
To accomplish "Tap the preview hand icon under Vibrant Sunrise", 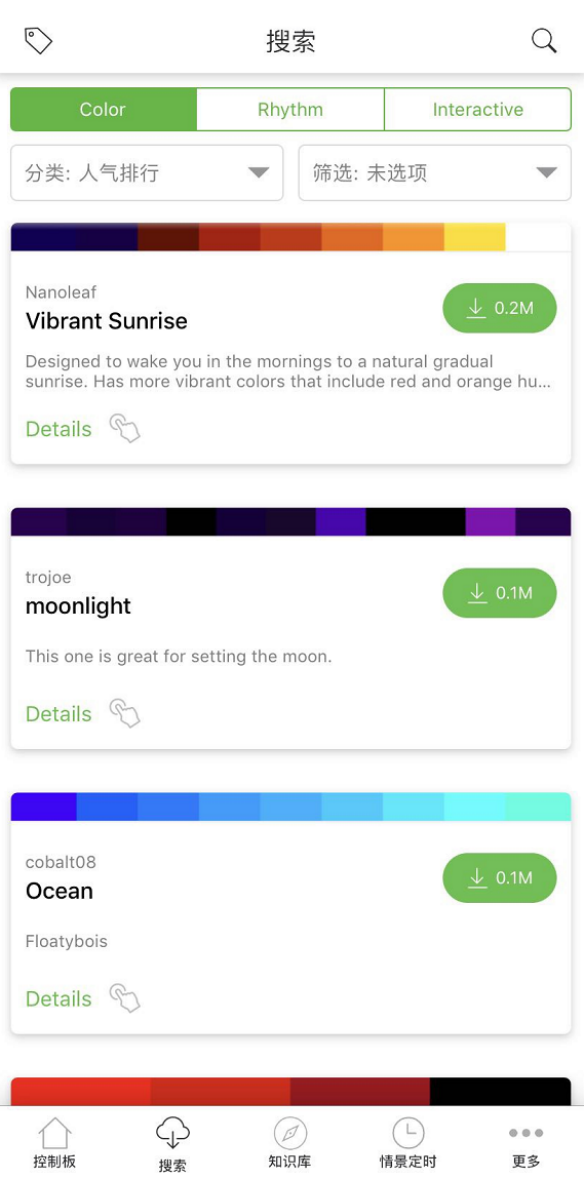I will (125, 428).
